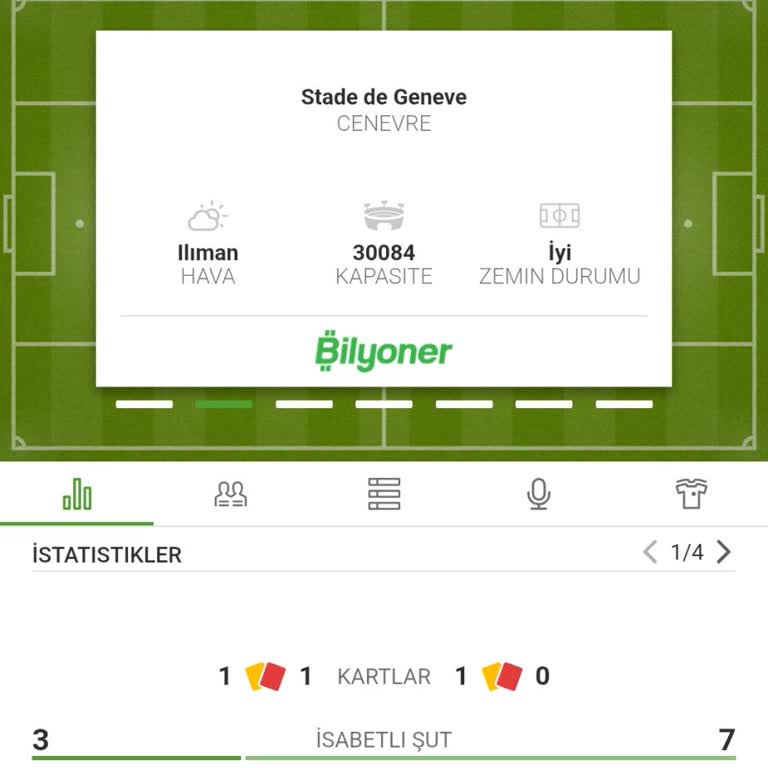Switch to the commentary microphone tab
The height and width of the screenshot is (768, 768).
539,494
